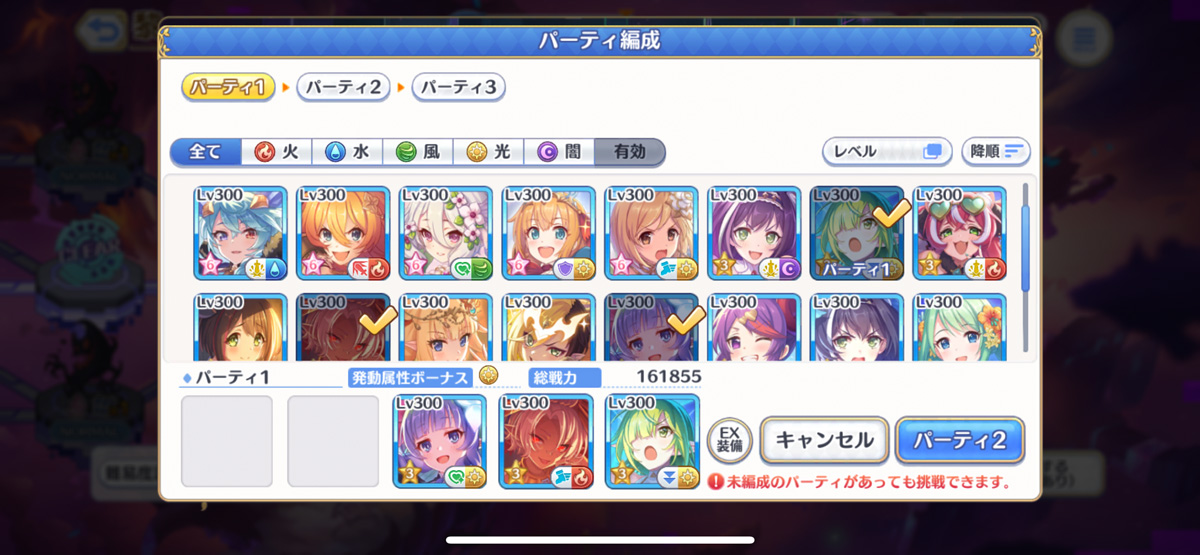1200x555 pixels.
Task: Proceed with the blue パーティ2 button
Action: [959, 440]
